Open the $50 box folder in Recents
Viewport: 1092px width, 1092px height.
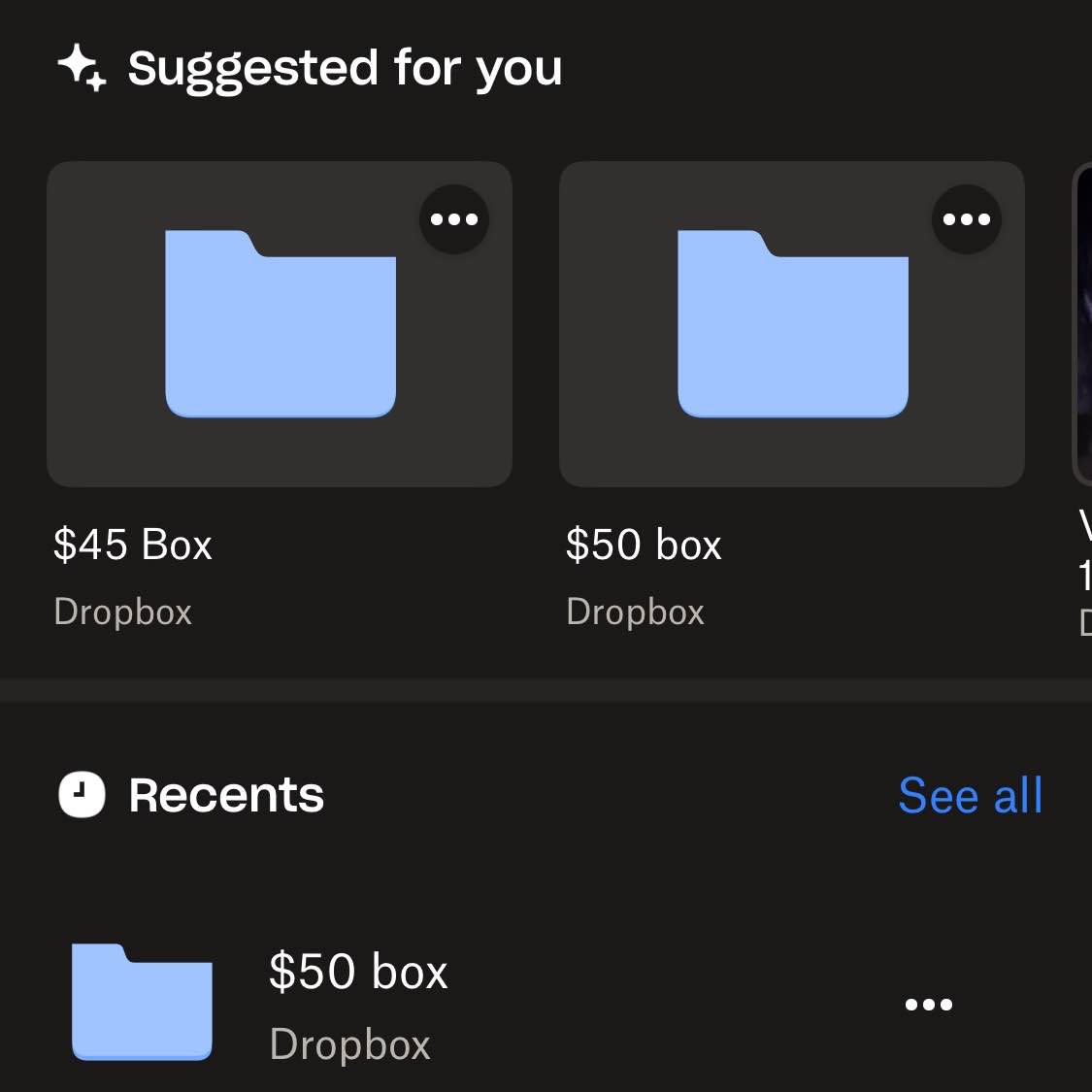click(x=357, y=1004)
